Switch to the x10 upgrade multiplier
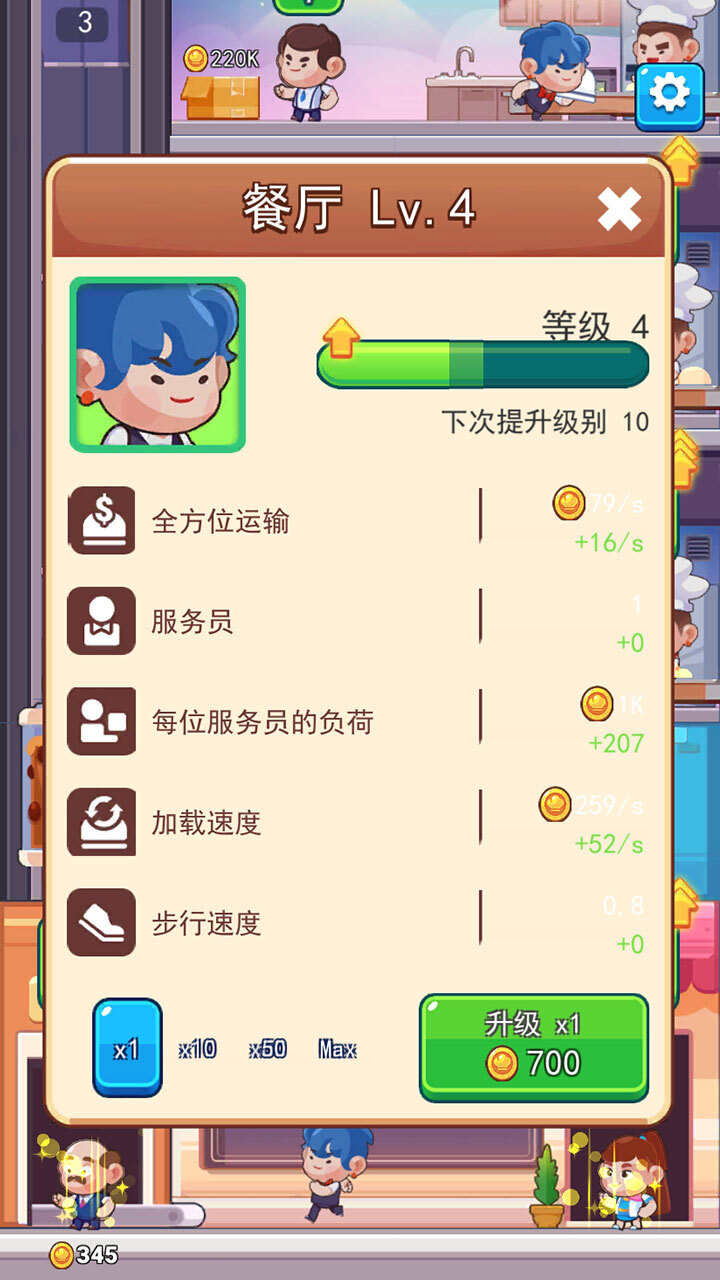Viewport: 720px width, 1280px height. [196, 1048]
